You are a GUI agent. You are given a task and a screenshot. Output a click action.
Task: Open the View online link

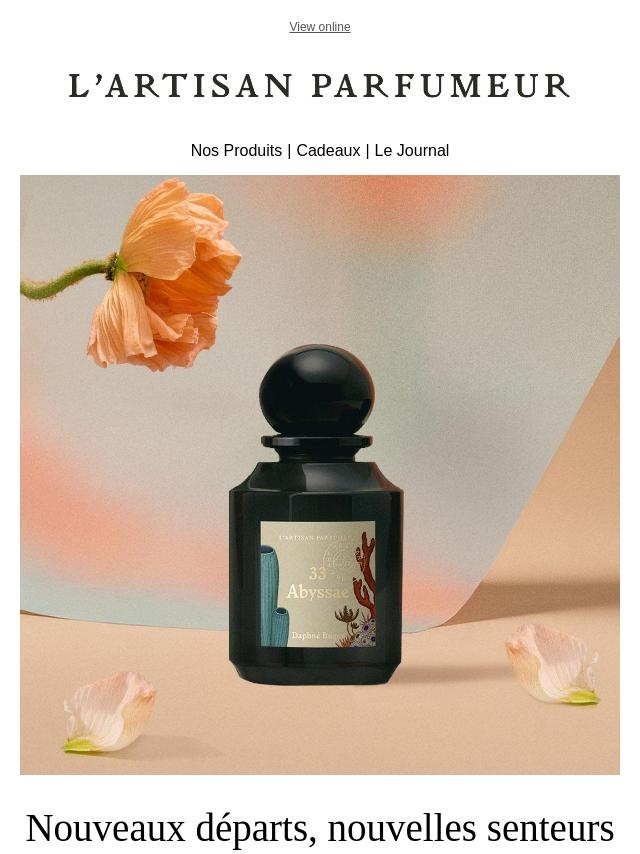(x=319, y=27)
